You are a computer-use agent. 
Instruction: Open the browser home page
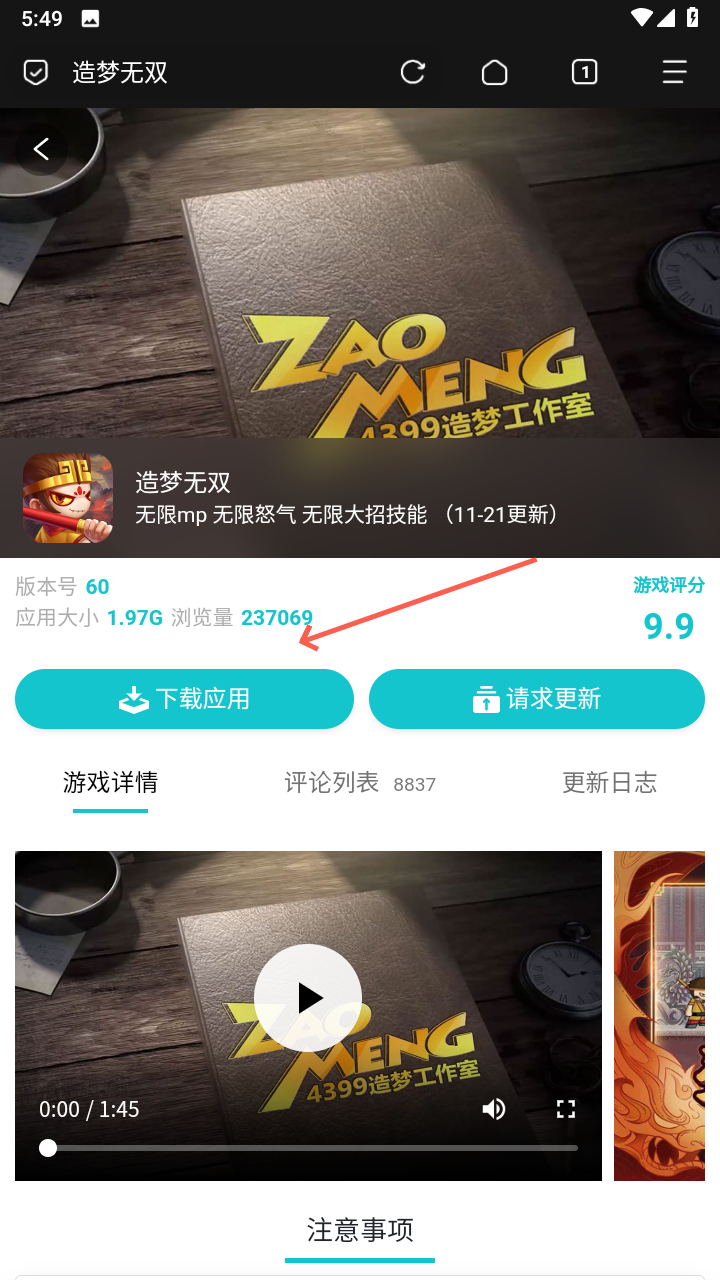click(x=494, y=72)
